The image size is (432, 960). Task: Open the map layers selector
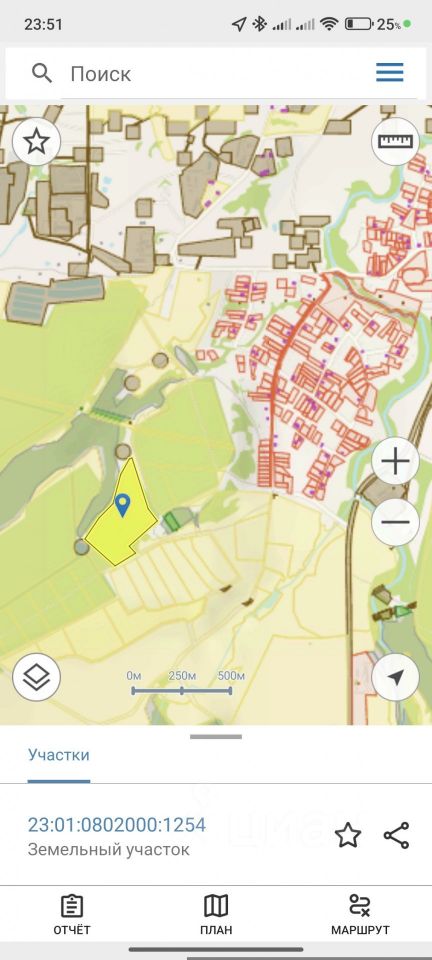coord(36,677)
